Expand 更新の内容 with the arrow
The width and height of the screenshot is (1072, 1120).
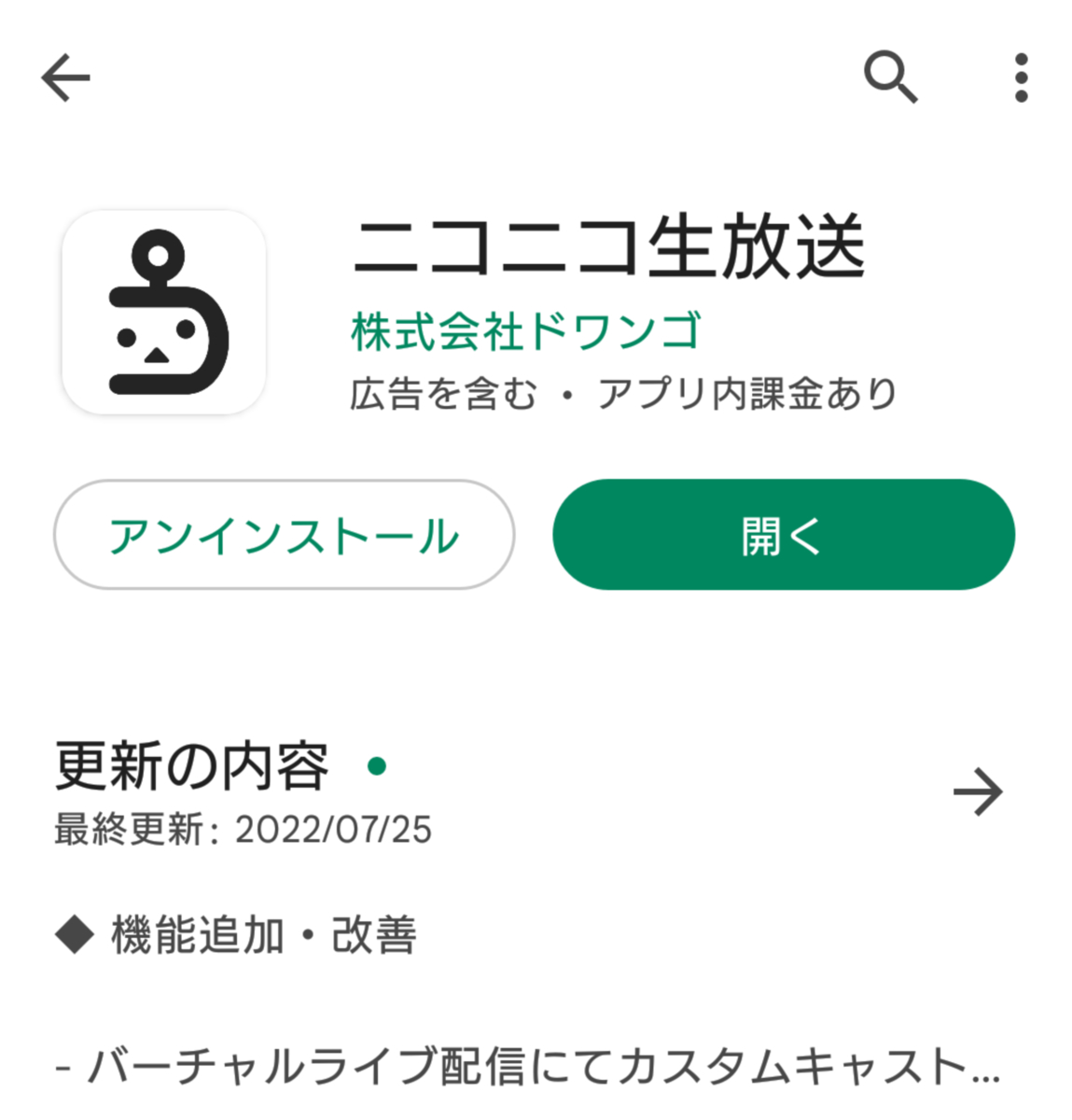coord(977,792)
